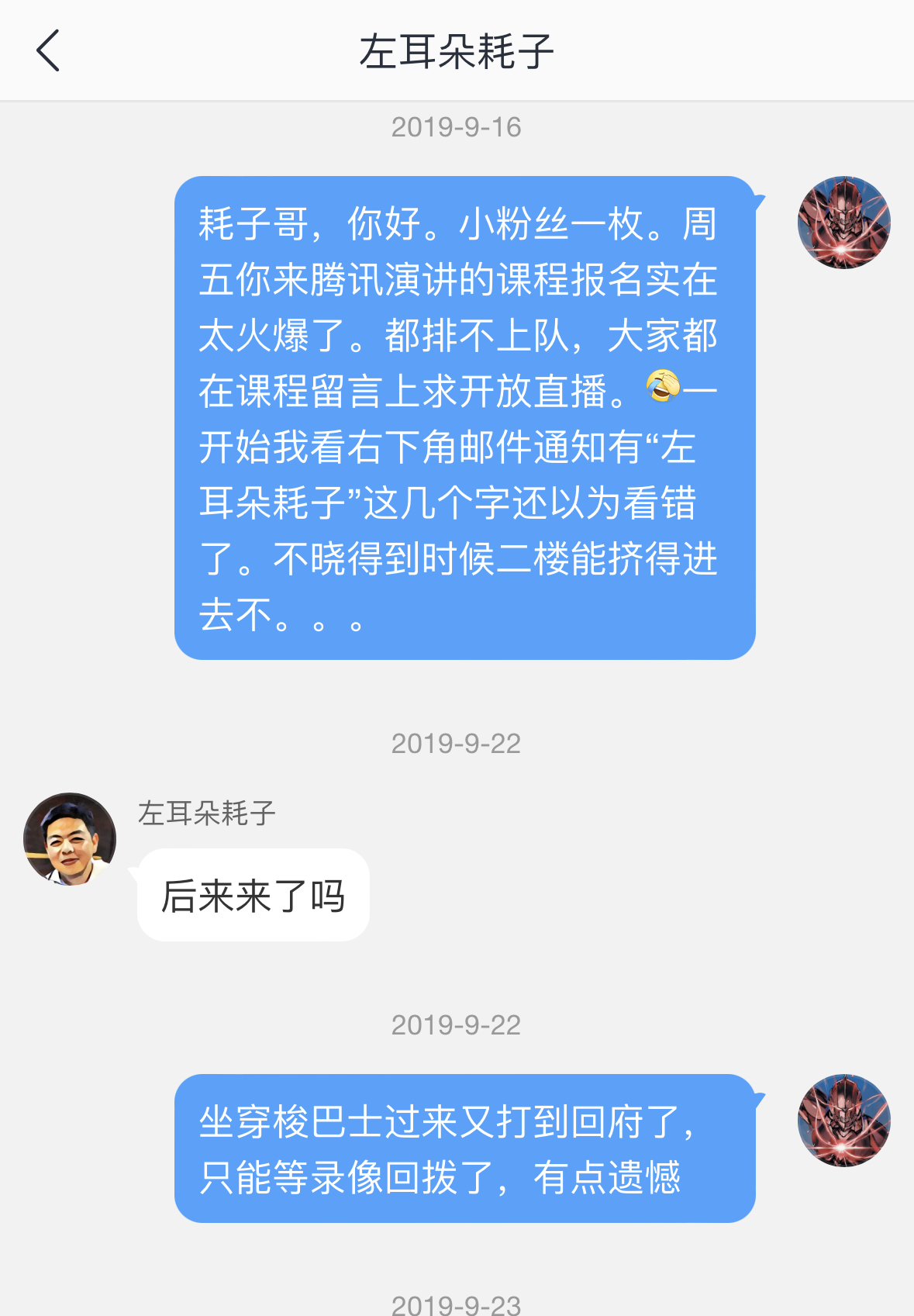Tap the avatar above 后来来了吗 bubble

[x=68, y=841]
